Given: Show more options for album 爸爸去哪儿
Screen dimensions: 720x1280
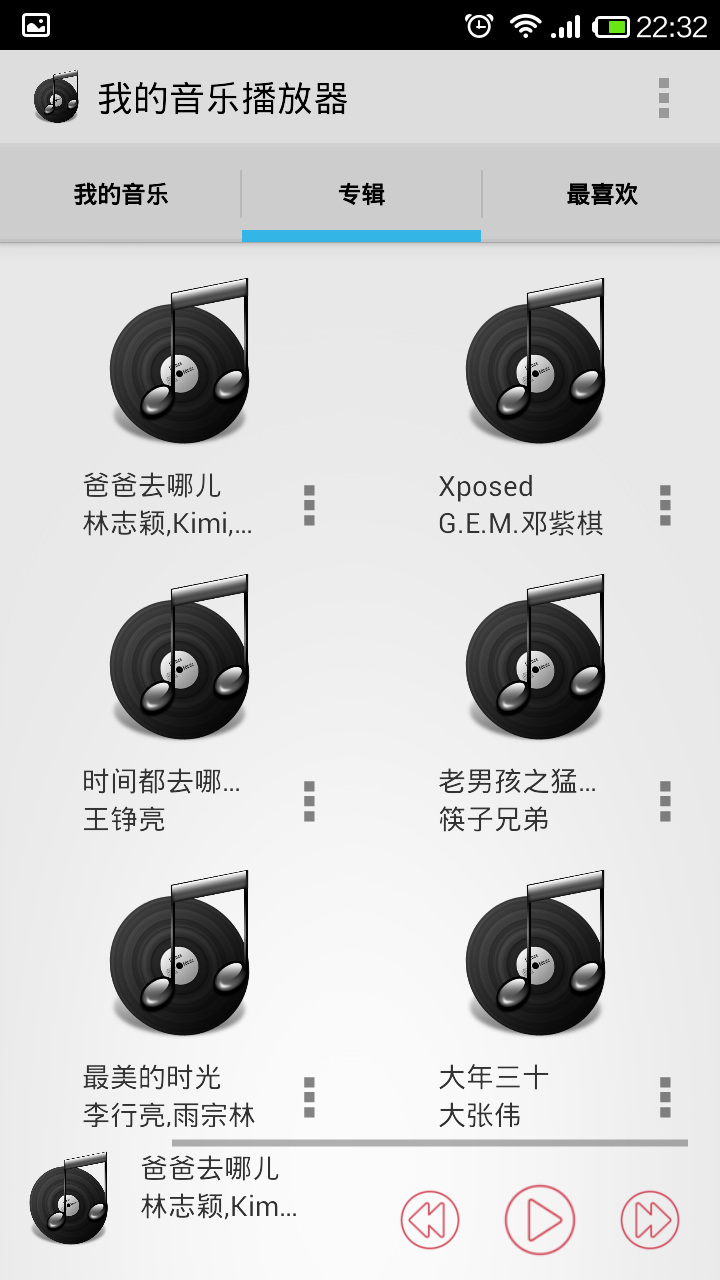Looking at the screenshot, I should [x=309, y=506].
